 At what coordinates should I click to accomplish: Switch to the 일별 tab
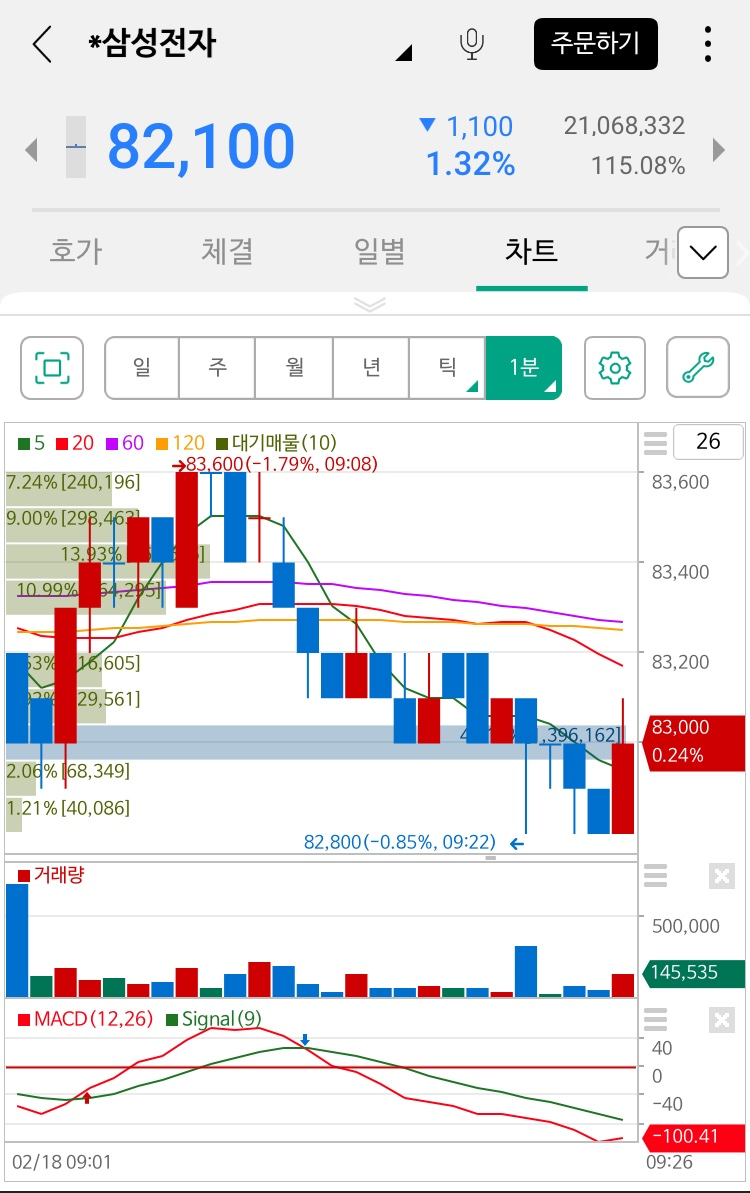coord(379,253)
